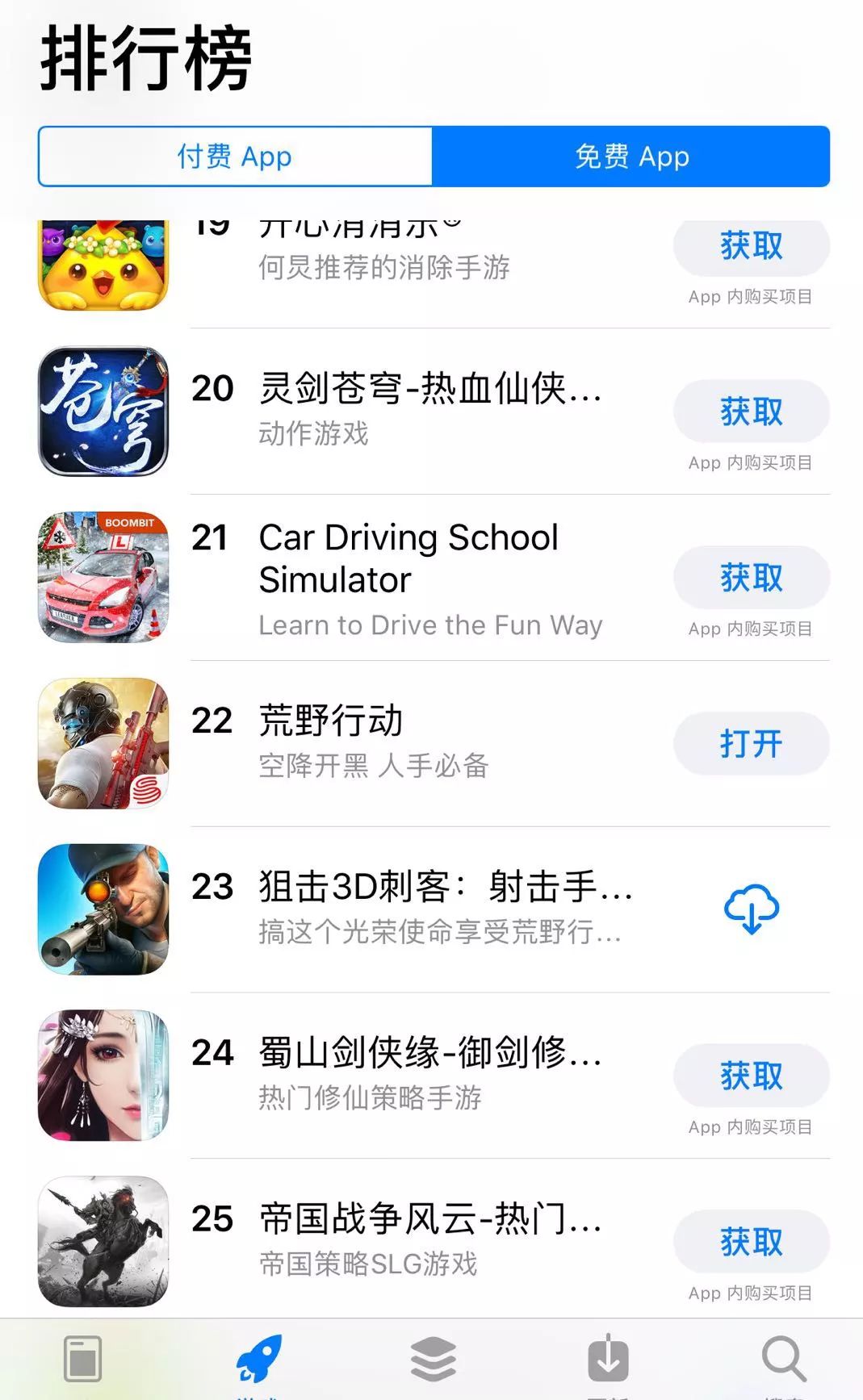Viewport: 863px width, 1400px height.
Task: View details for 荒野行动
Action: tap(331, 721)
